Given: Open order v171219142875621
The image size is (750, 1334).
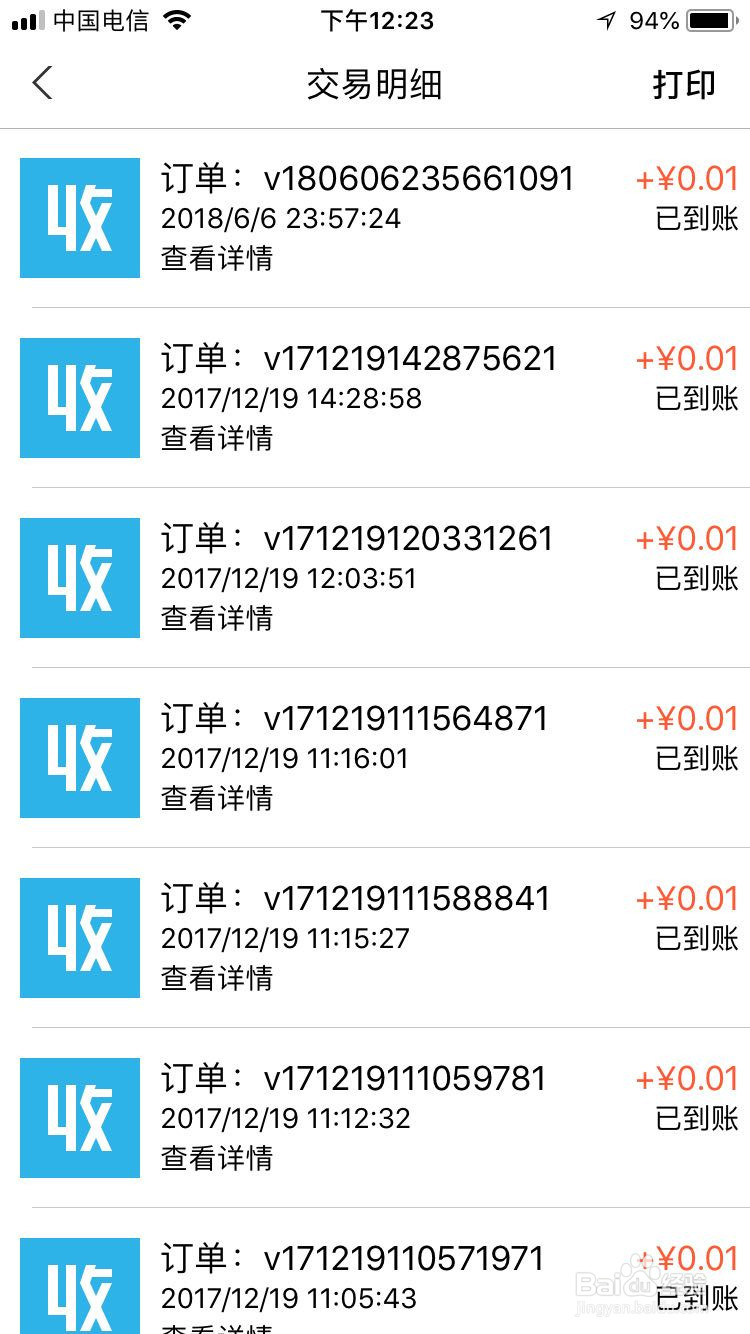Looking at the screenshot, I should pos(375,398).
